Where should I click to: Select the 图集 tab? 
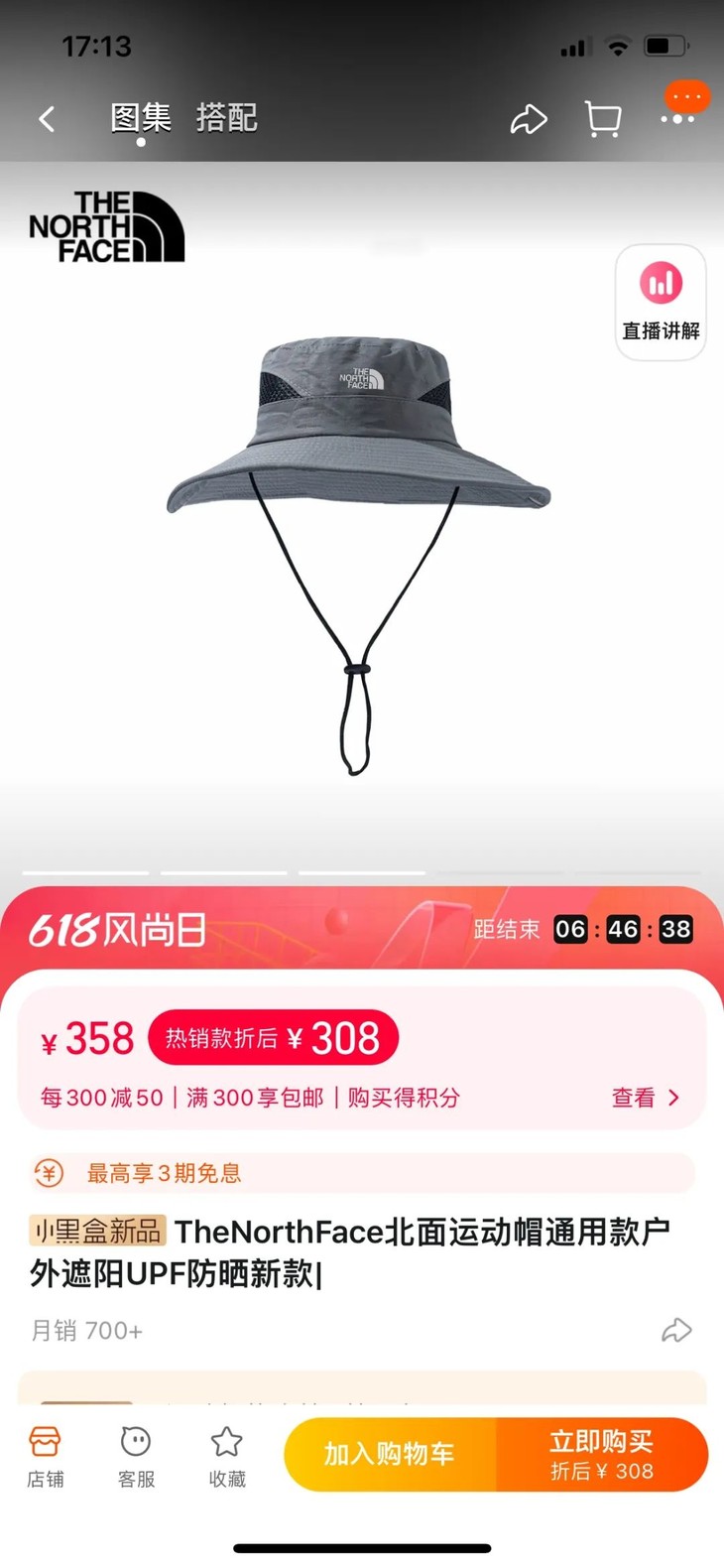click(142, 117)
